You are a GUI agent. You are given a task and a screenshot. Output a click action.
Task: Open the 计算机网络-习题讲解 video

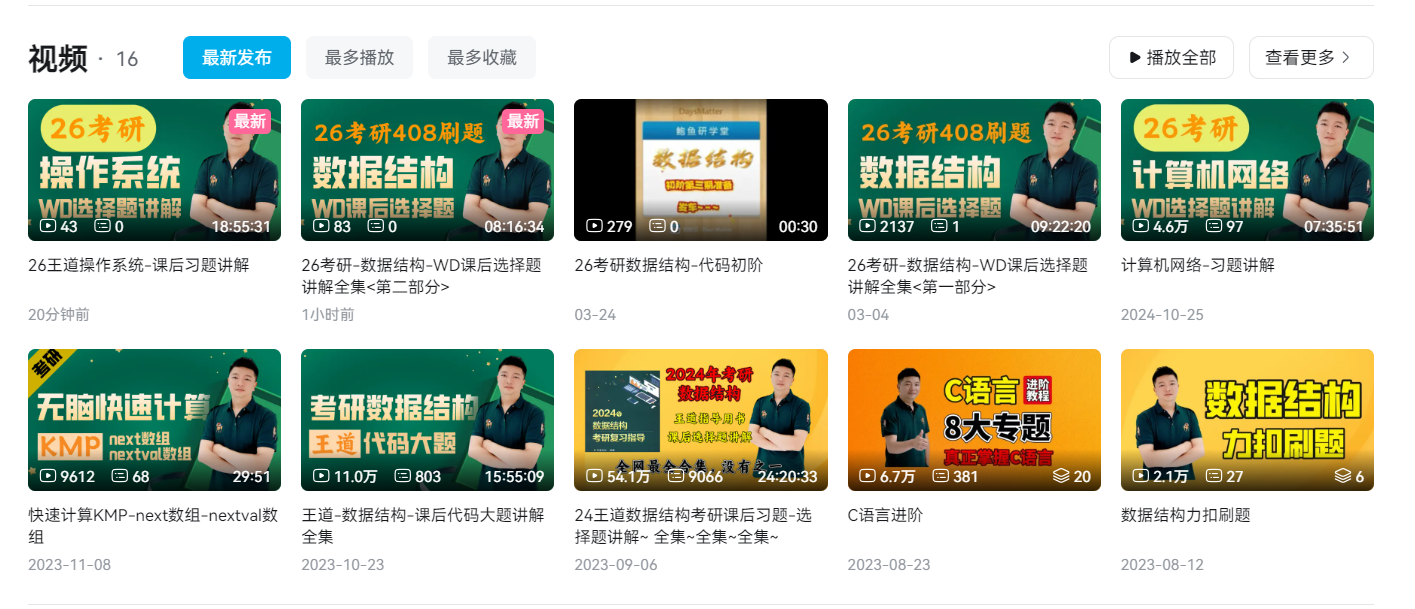[x=1247, y=170]
